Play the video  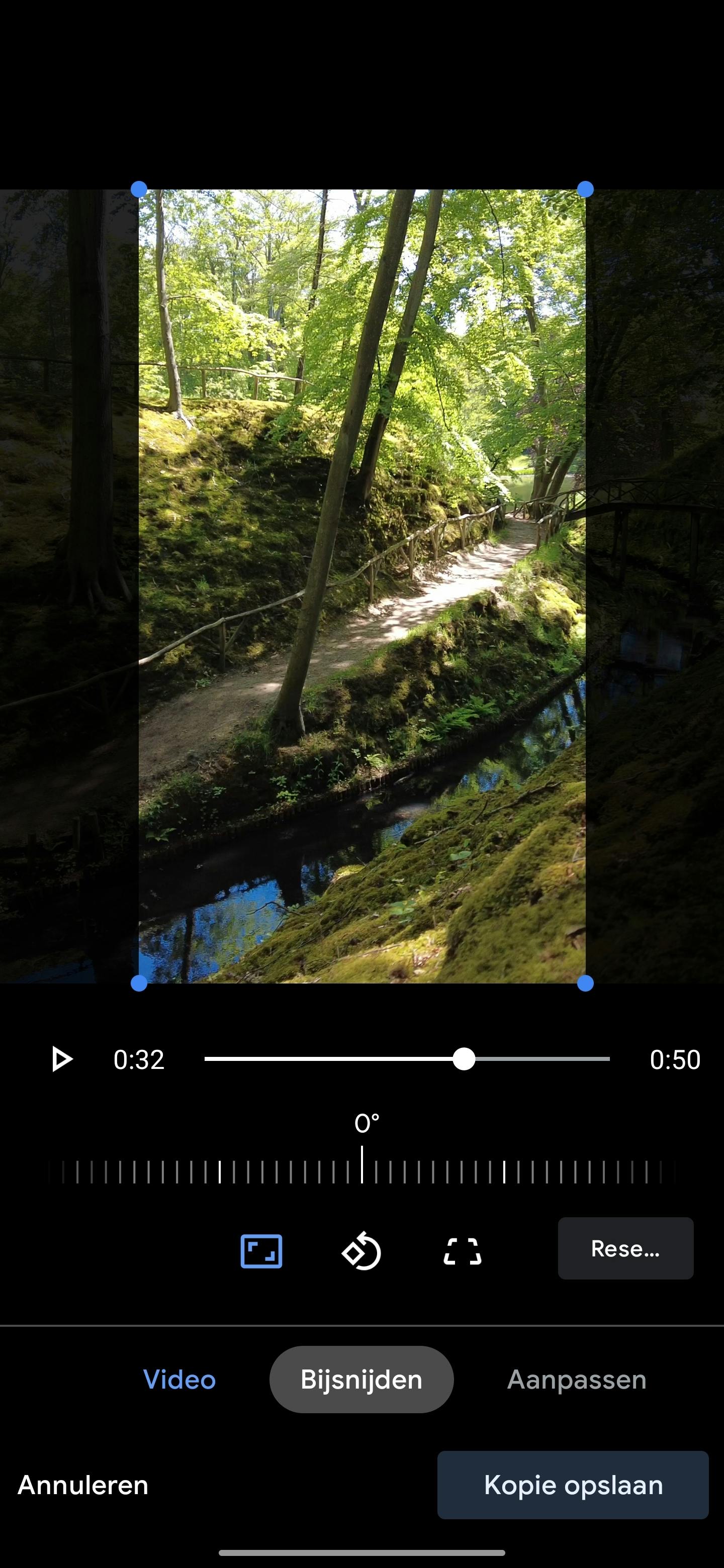[x=61, y=1059]
